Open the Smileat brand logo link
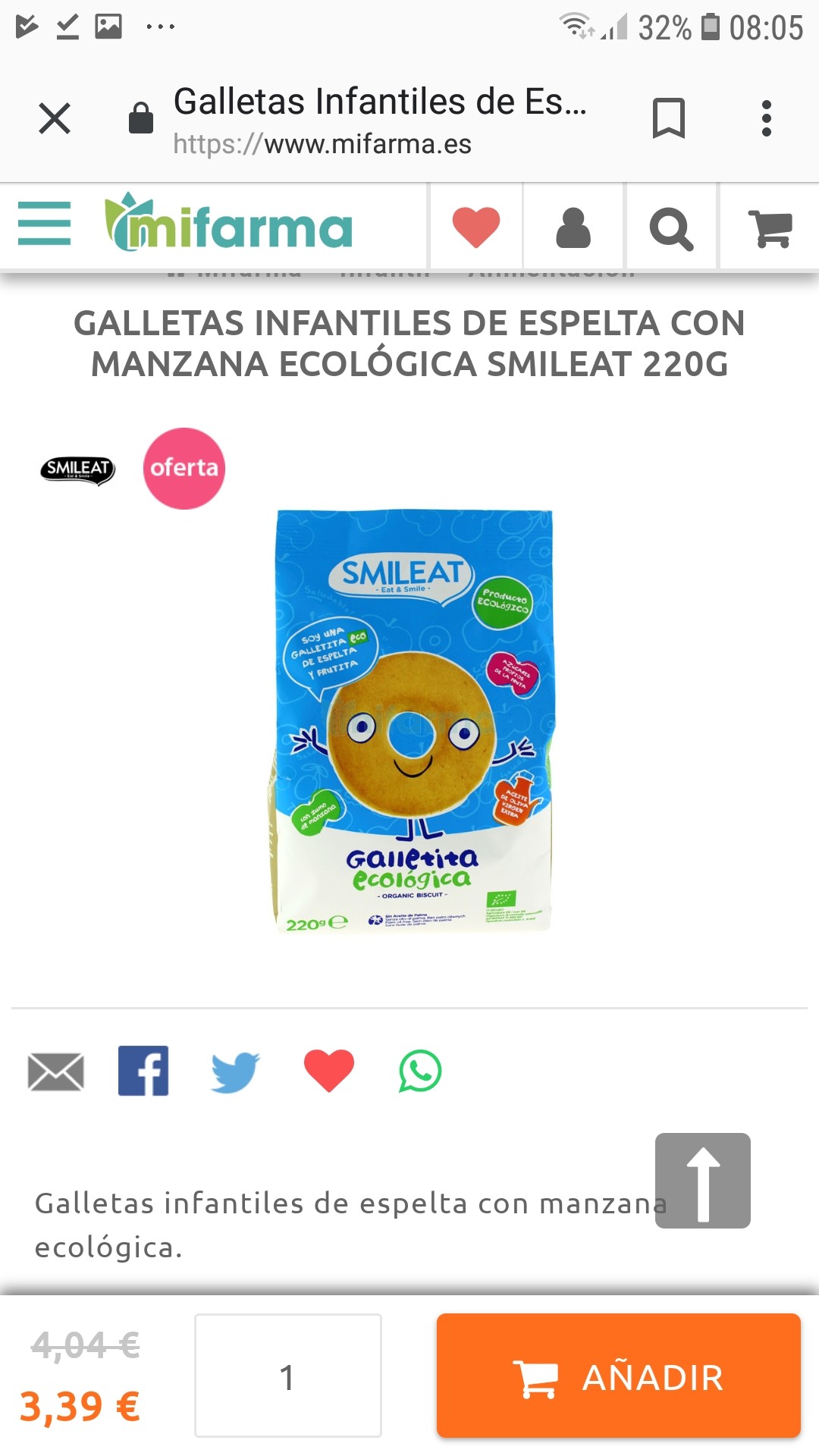This screenshot has width=819, height=1456. pyautogui.click(x=77, y=469)
